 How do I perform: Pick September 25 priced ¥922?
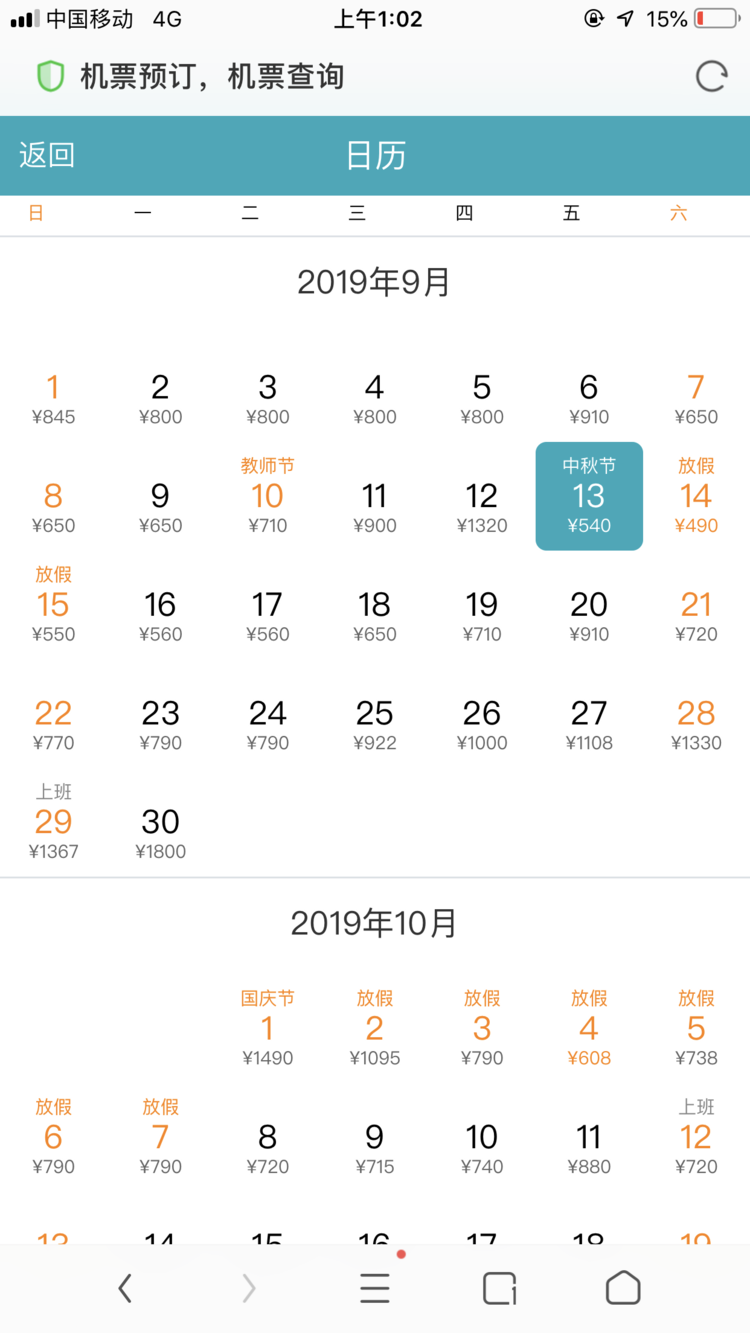[x=375, y=723]
